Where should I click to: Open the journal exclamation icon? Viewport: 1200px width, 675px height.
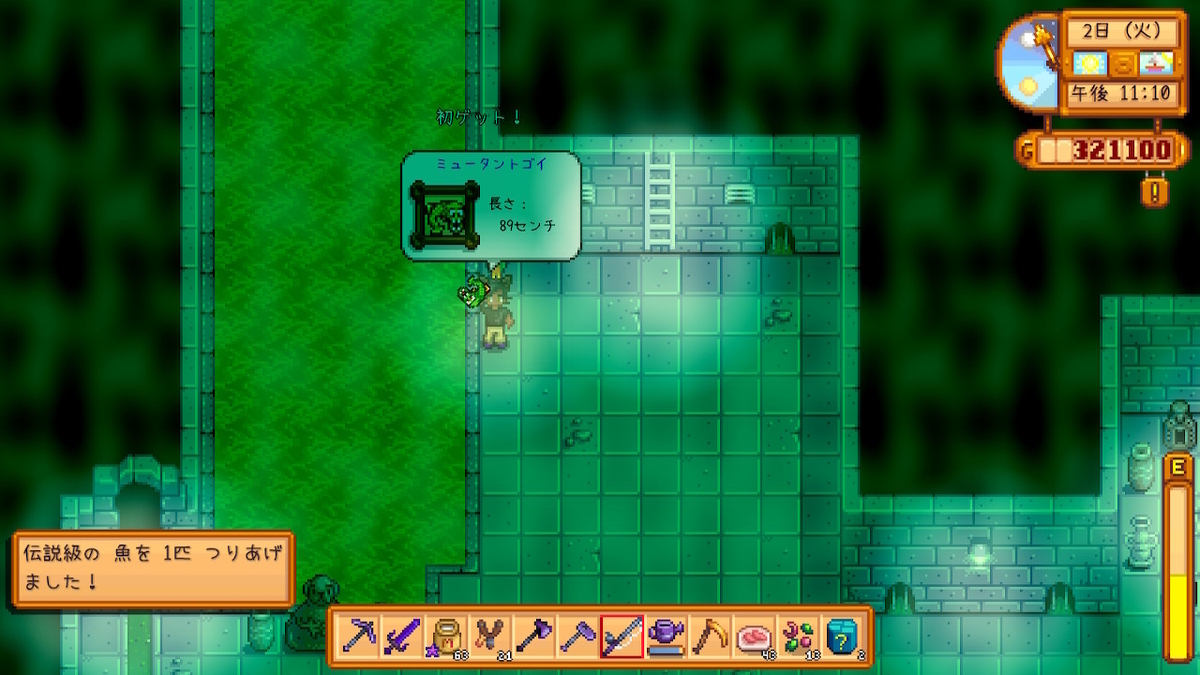[1154, 189]
